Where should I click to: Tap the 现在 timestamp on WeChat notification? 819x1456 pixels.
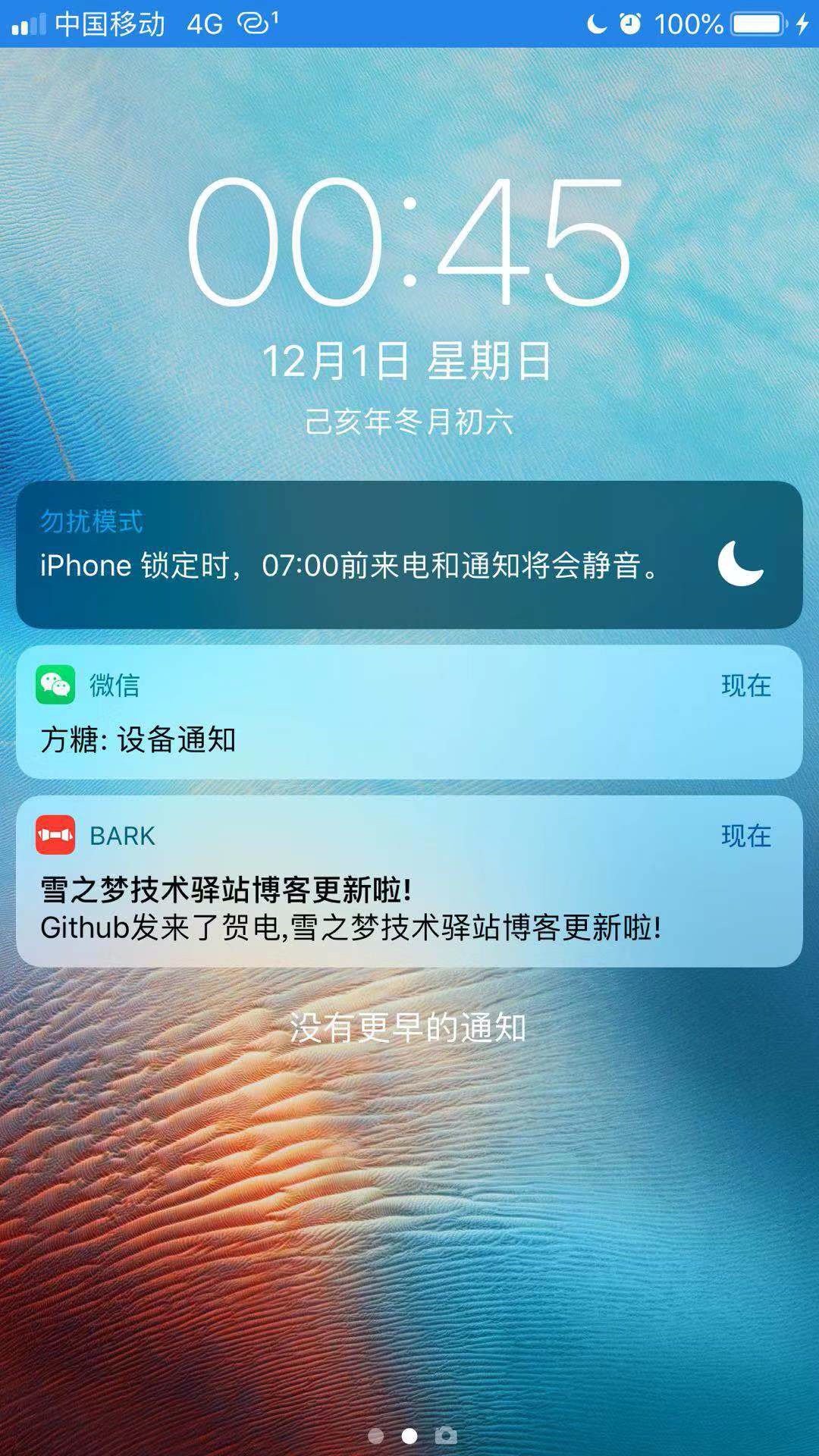(x=745, y=688)
